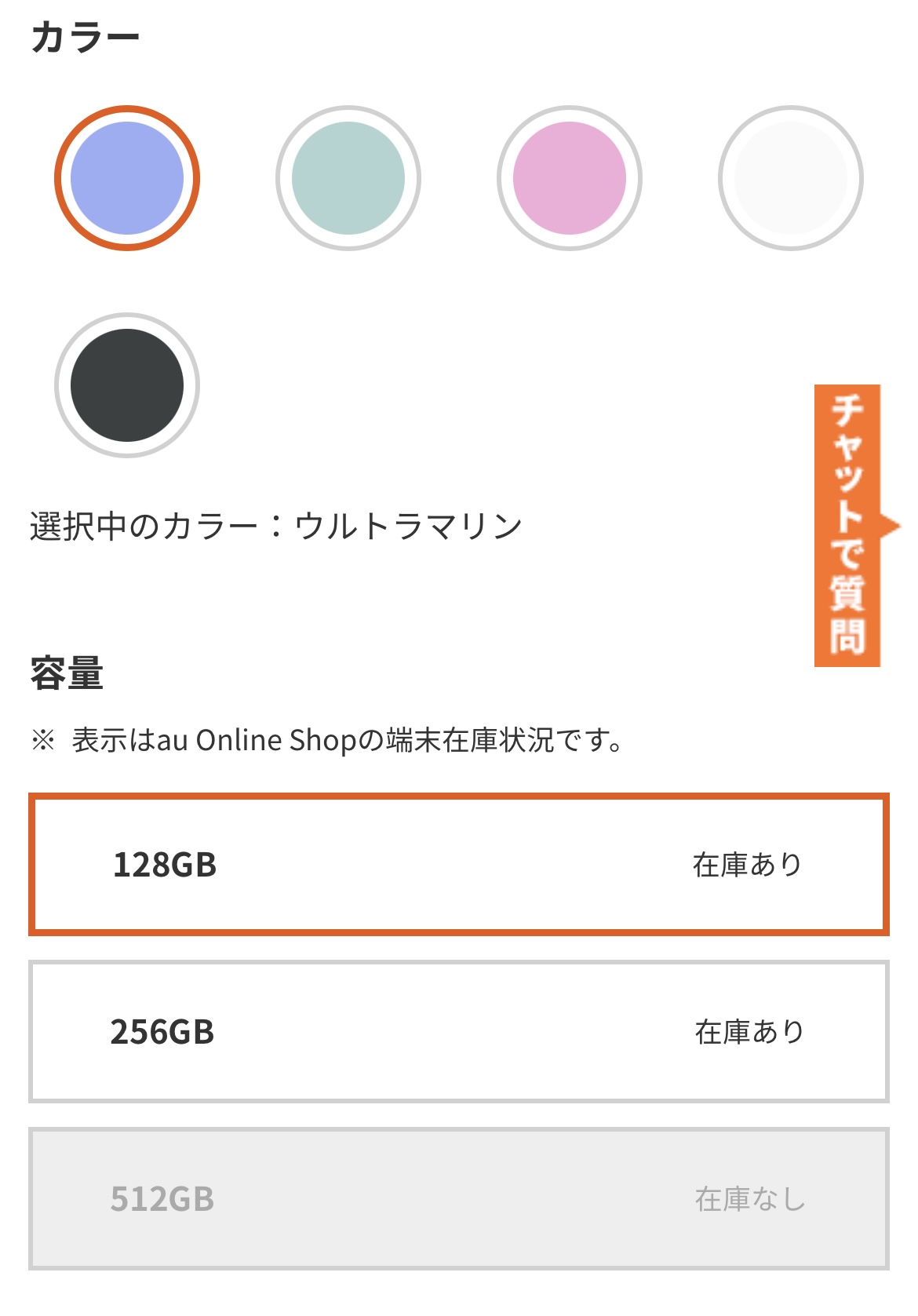Click inside the highlighted 128GB box
This screenshot has width=918, height=1316.
coord(459,863)
